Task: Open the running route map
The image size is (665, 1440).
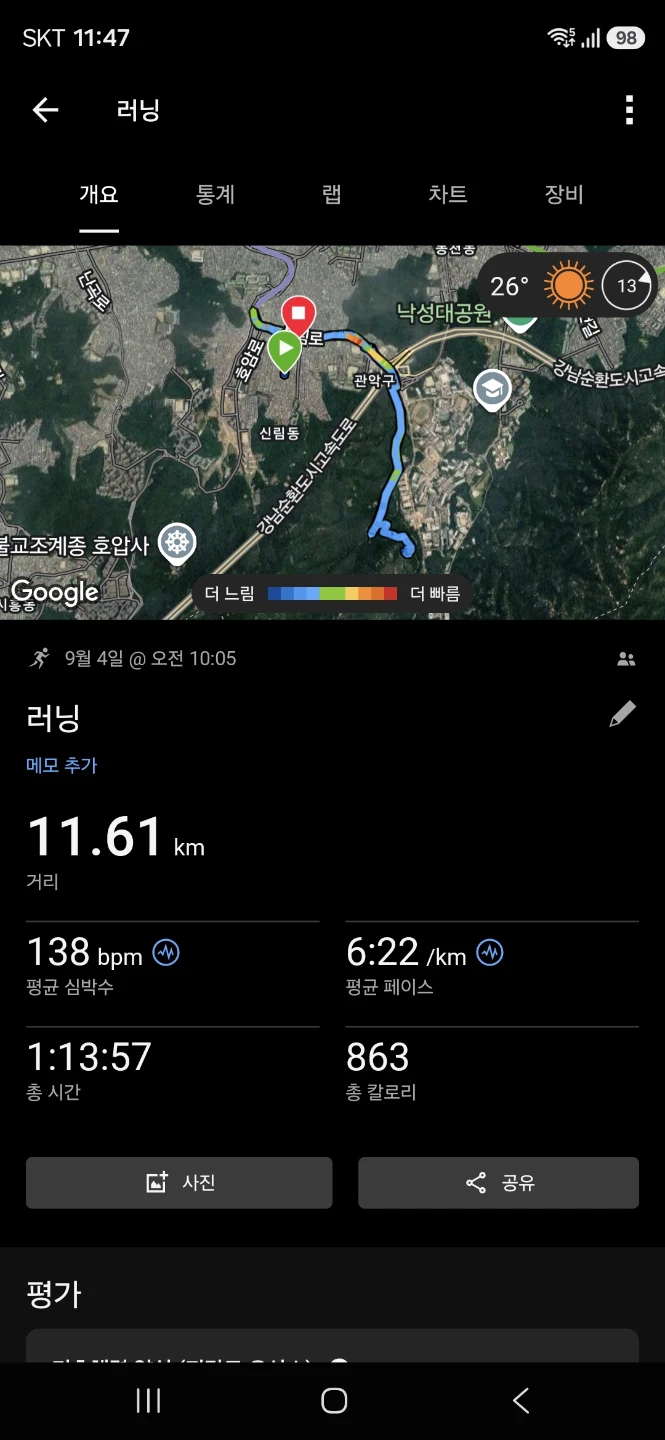Action: [x=332, y=433]
